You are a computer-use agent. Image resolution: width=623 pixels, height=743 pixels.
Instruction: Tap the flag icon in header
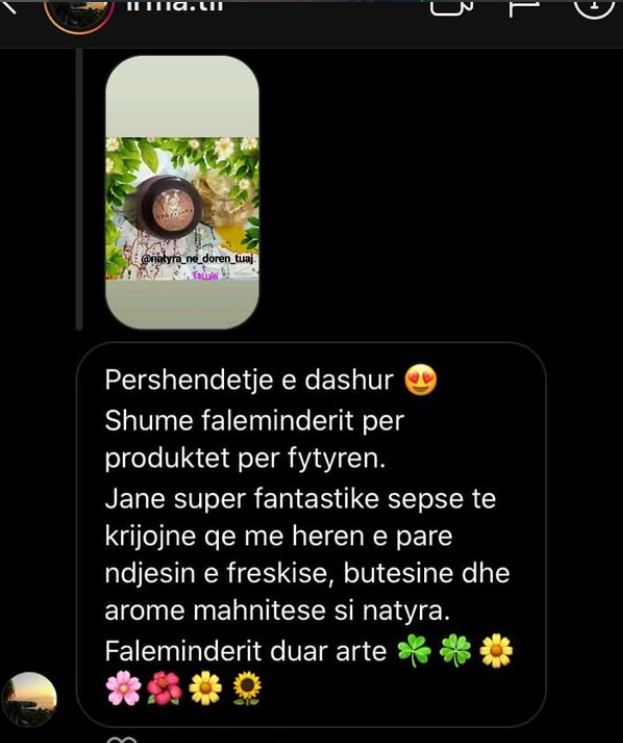click(526, 8)
